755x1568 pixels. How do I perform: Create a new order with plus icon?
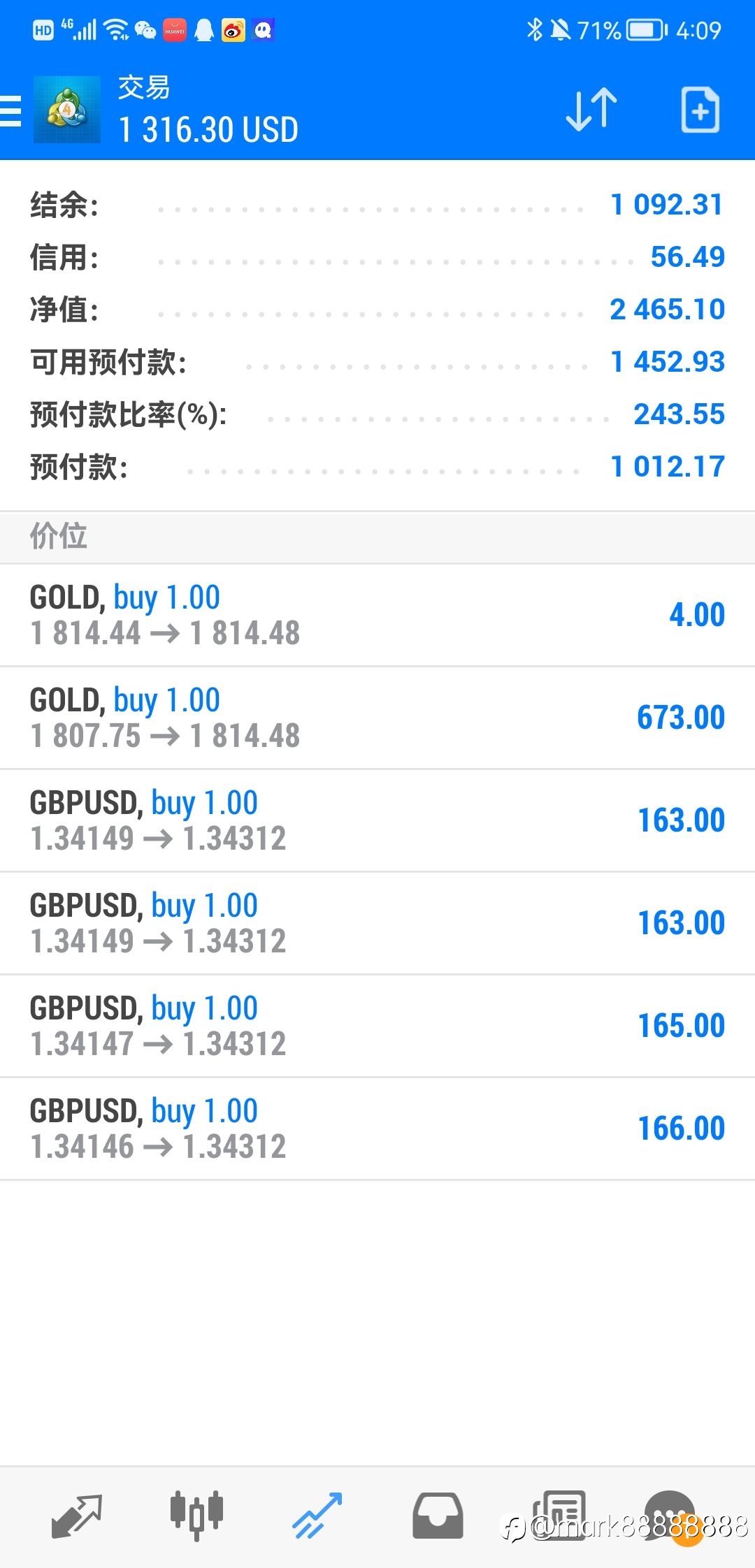click(x=700, y=110)
